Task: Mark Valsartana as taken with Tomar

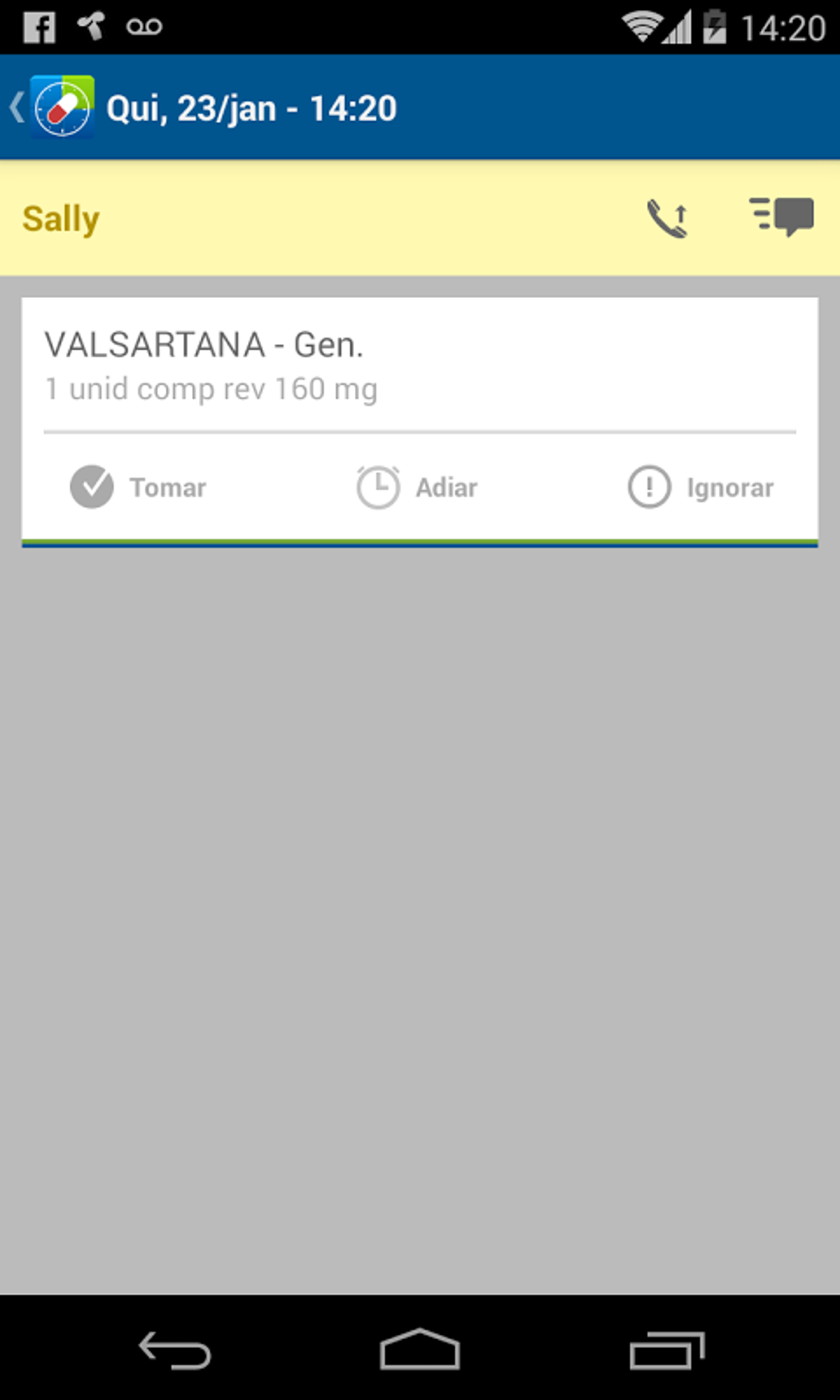Action: 138,487
